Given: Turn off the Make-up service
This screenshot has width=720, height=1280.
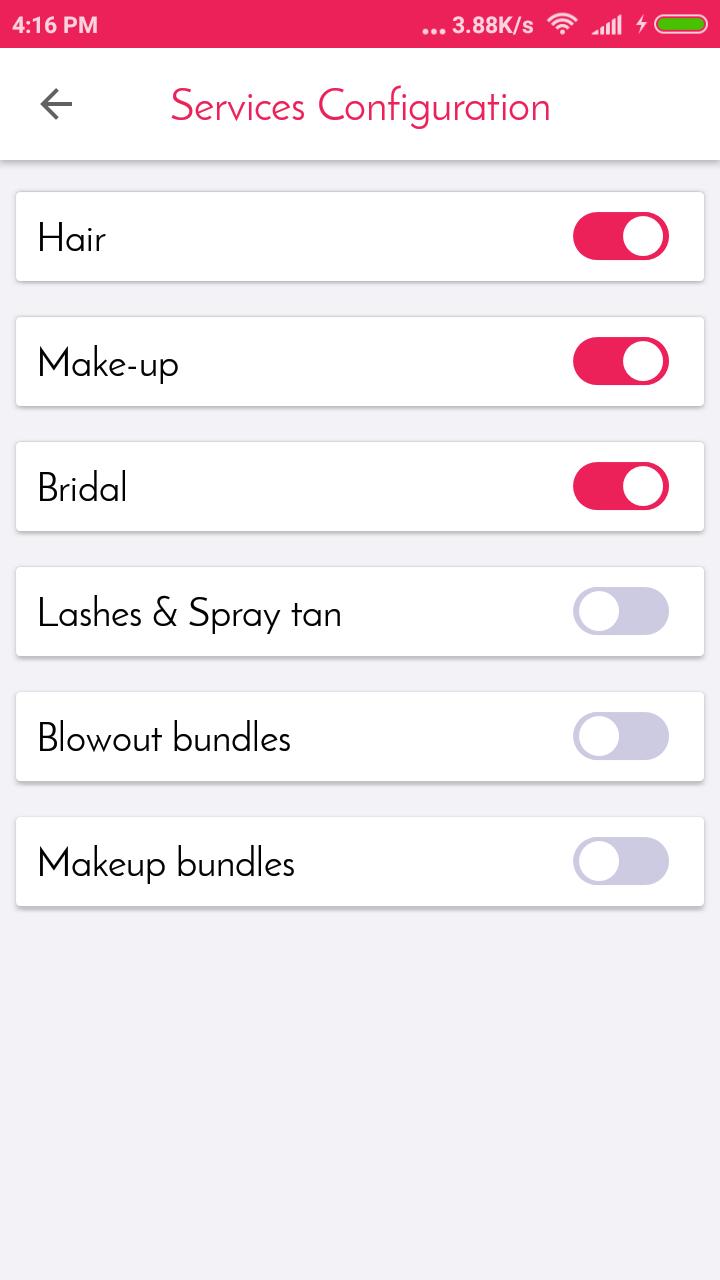Looking at the screenshot, I should [620, 361].
